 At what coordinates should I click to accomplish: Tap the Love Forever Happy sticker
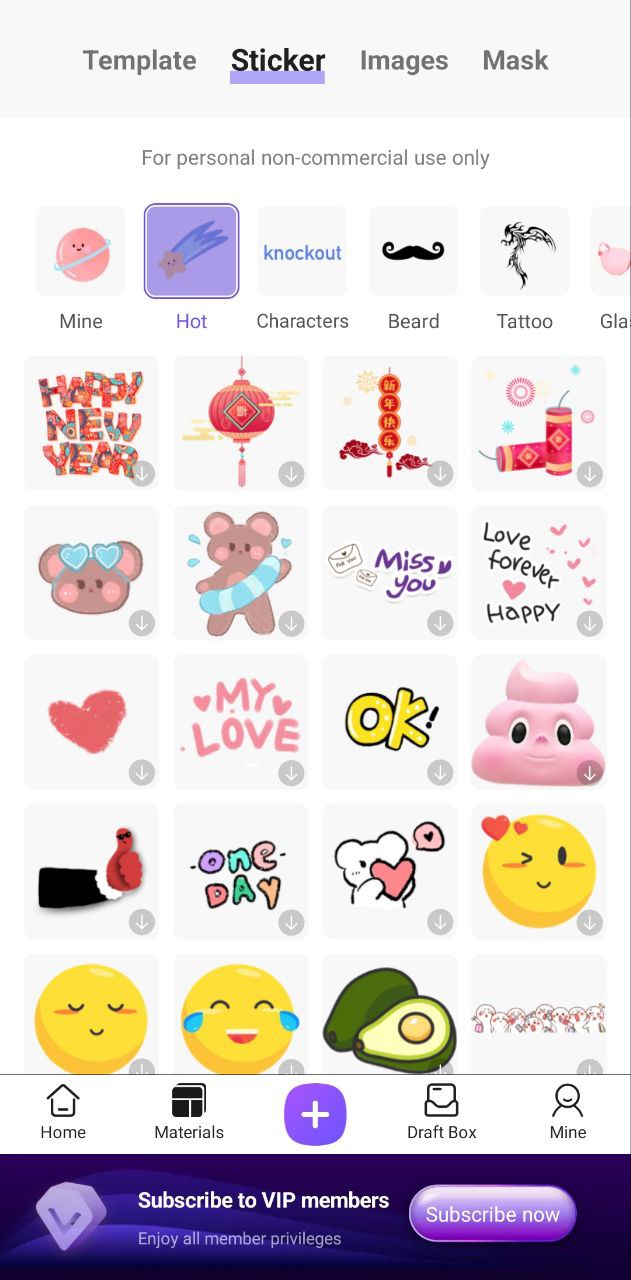coord(539,572)
